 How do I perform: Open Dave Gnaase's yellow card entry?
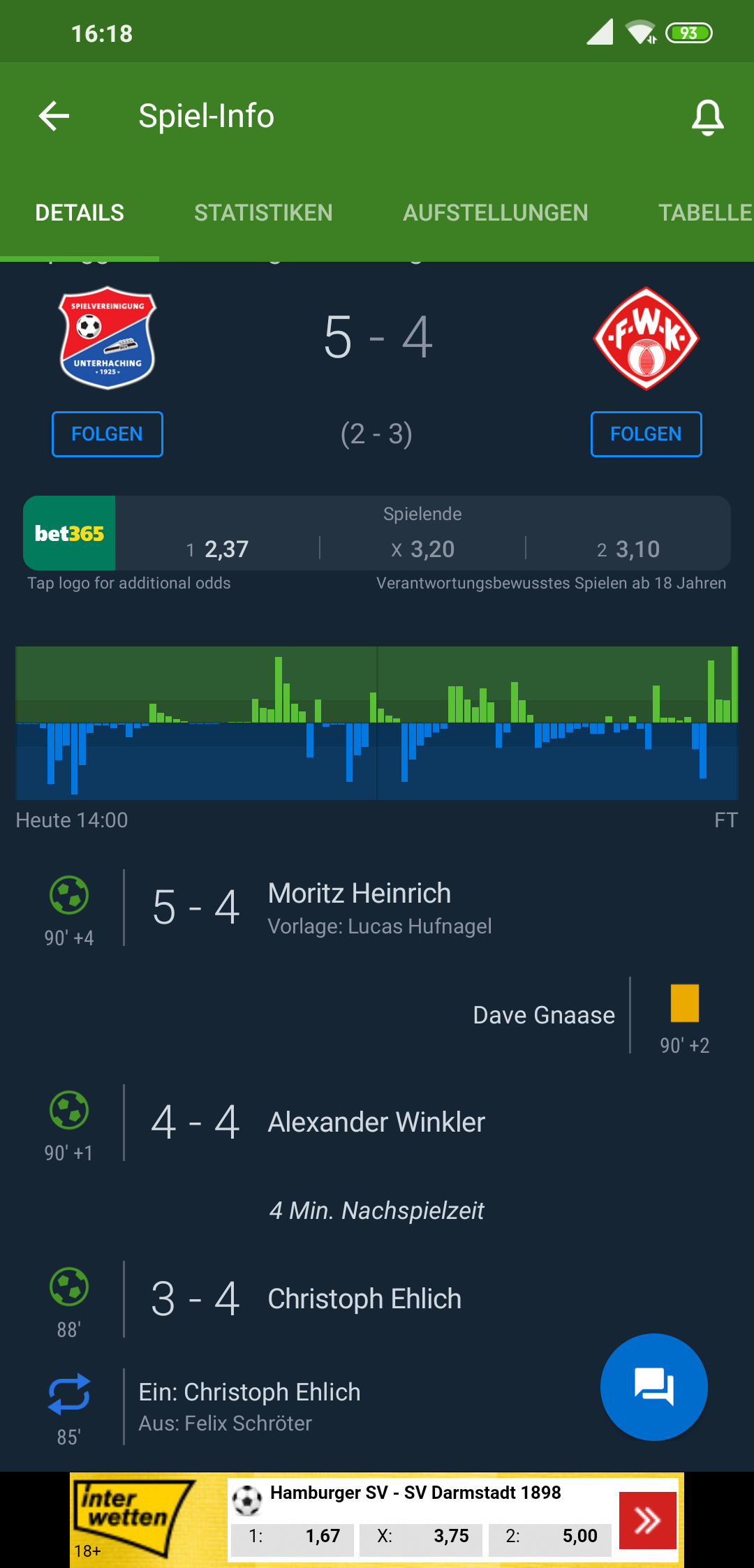pyautogui.click(x=377, y=1015)
